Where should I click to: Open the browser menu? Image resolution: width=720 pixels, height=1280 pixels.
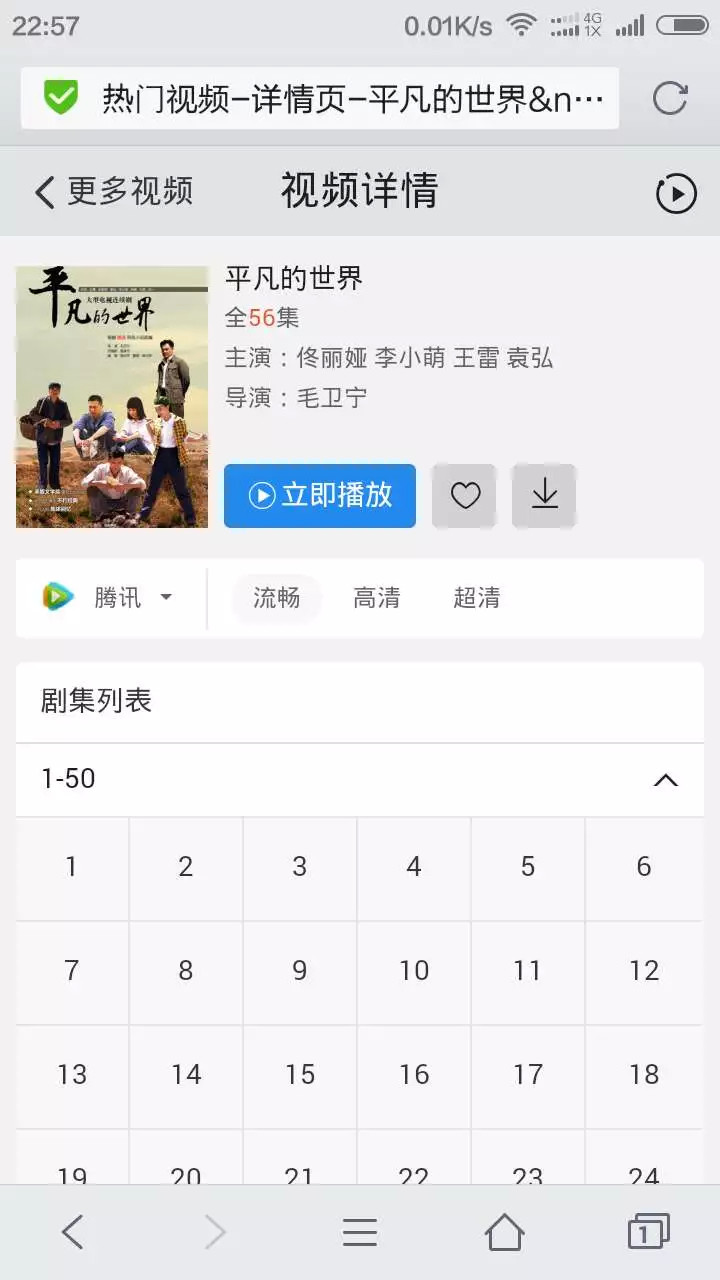(360, 1233)
